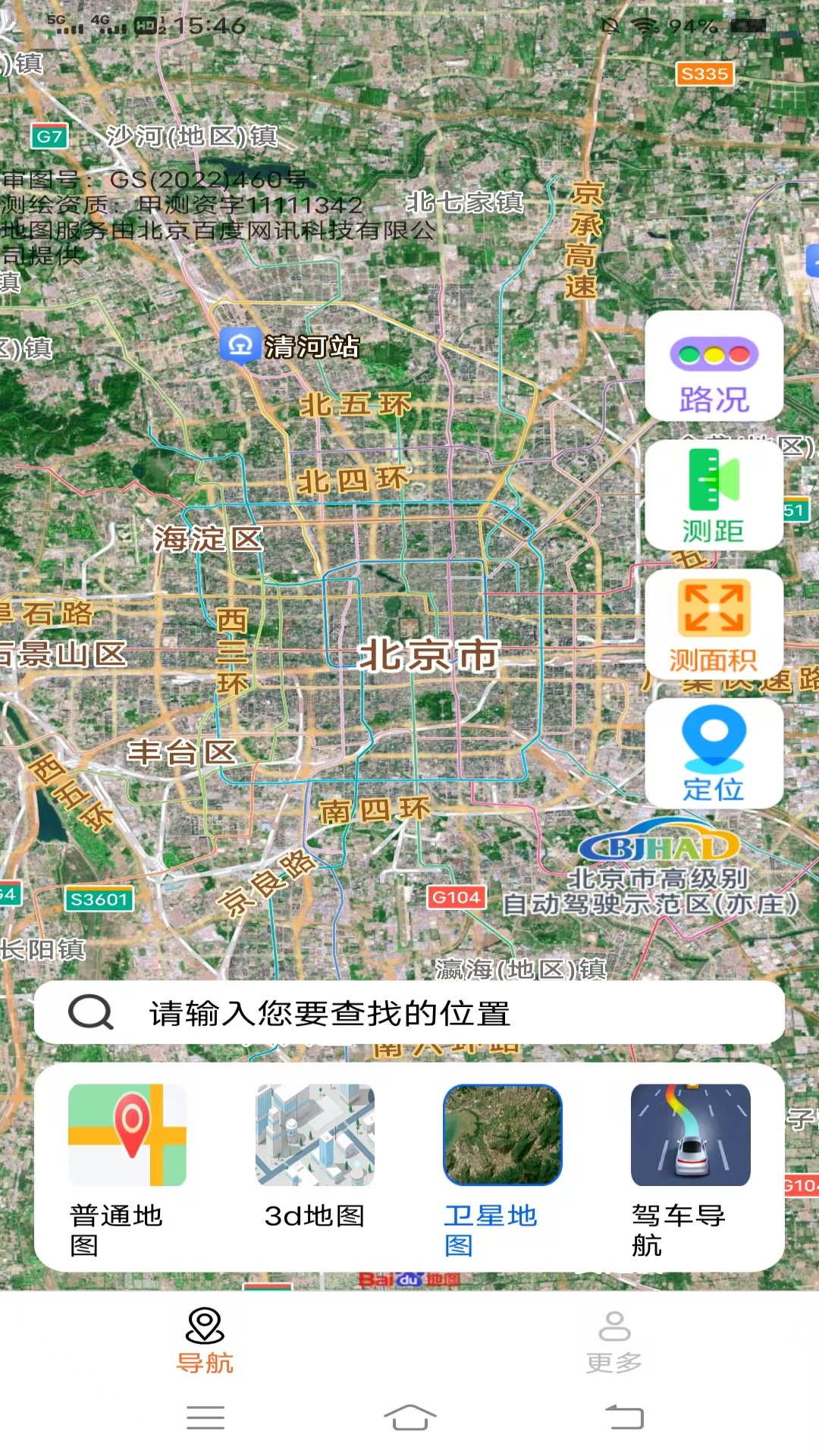Tap the 定位 locate-me icon
The width and height of the screenshot is (819, 1456).
coord(713,755)
